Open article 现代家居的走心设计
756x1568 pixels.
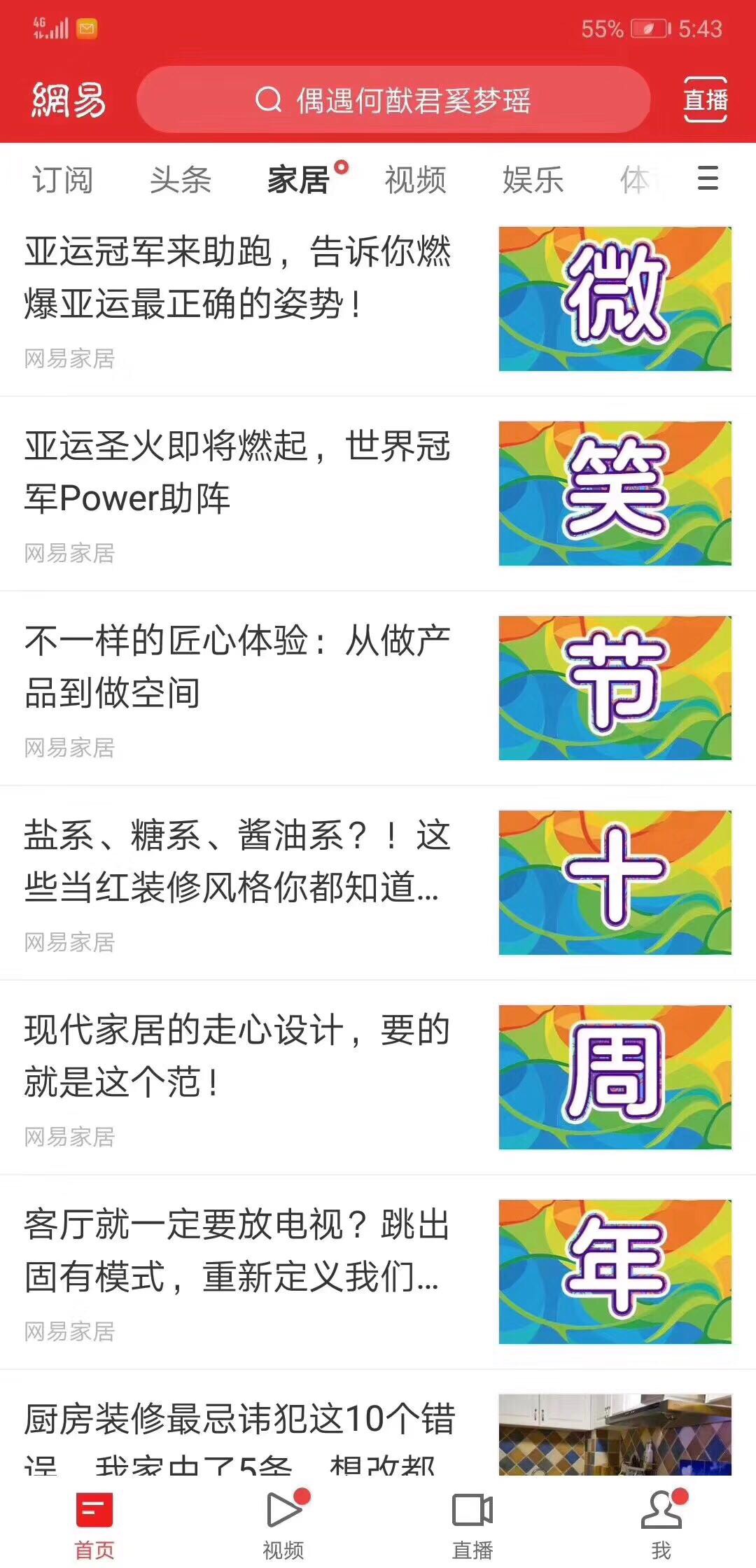(238, 1056)
